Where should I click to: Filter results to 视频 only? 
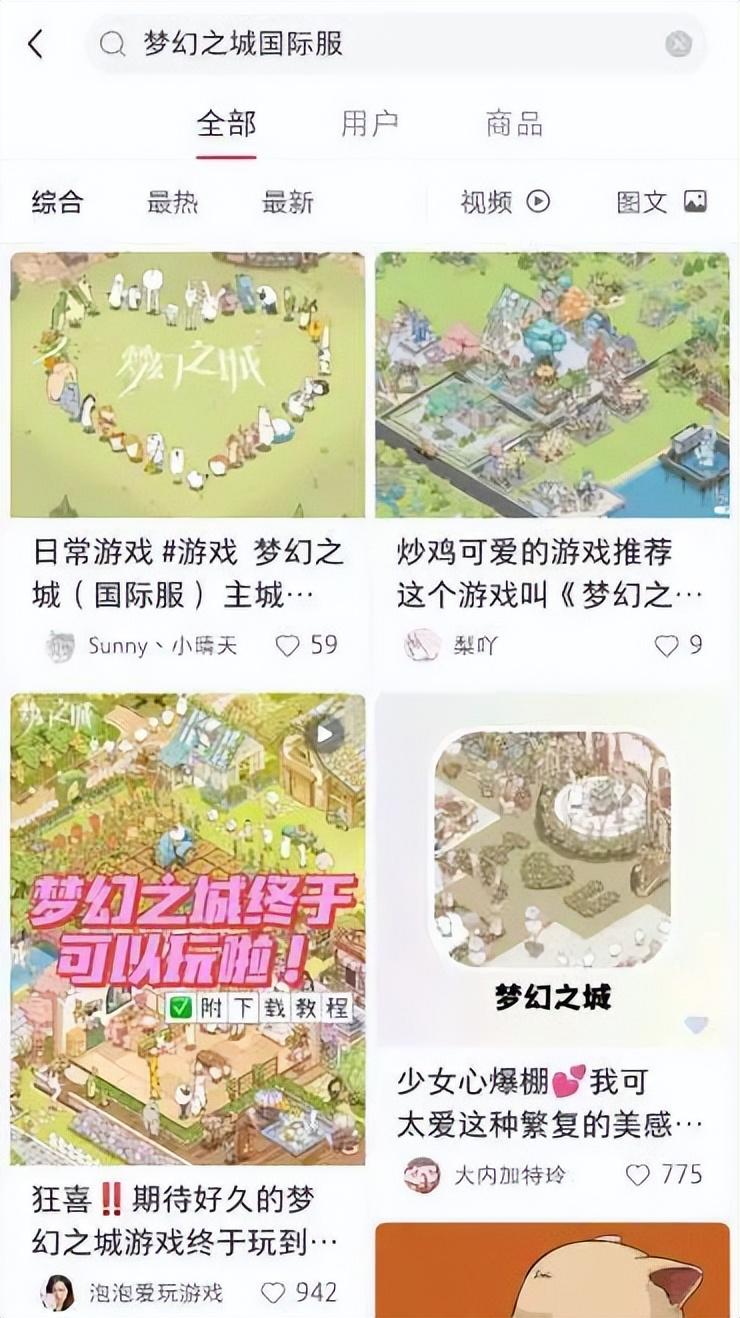click(x=505, y=203)
